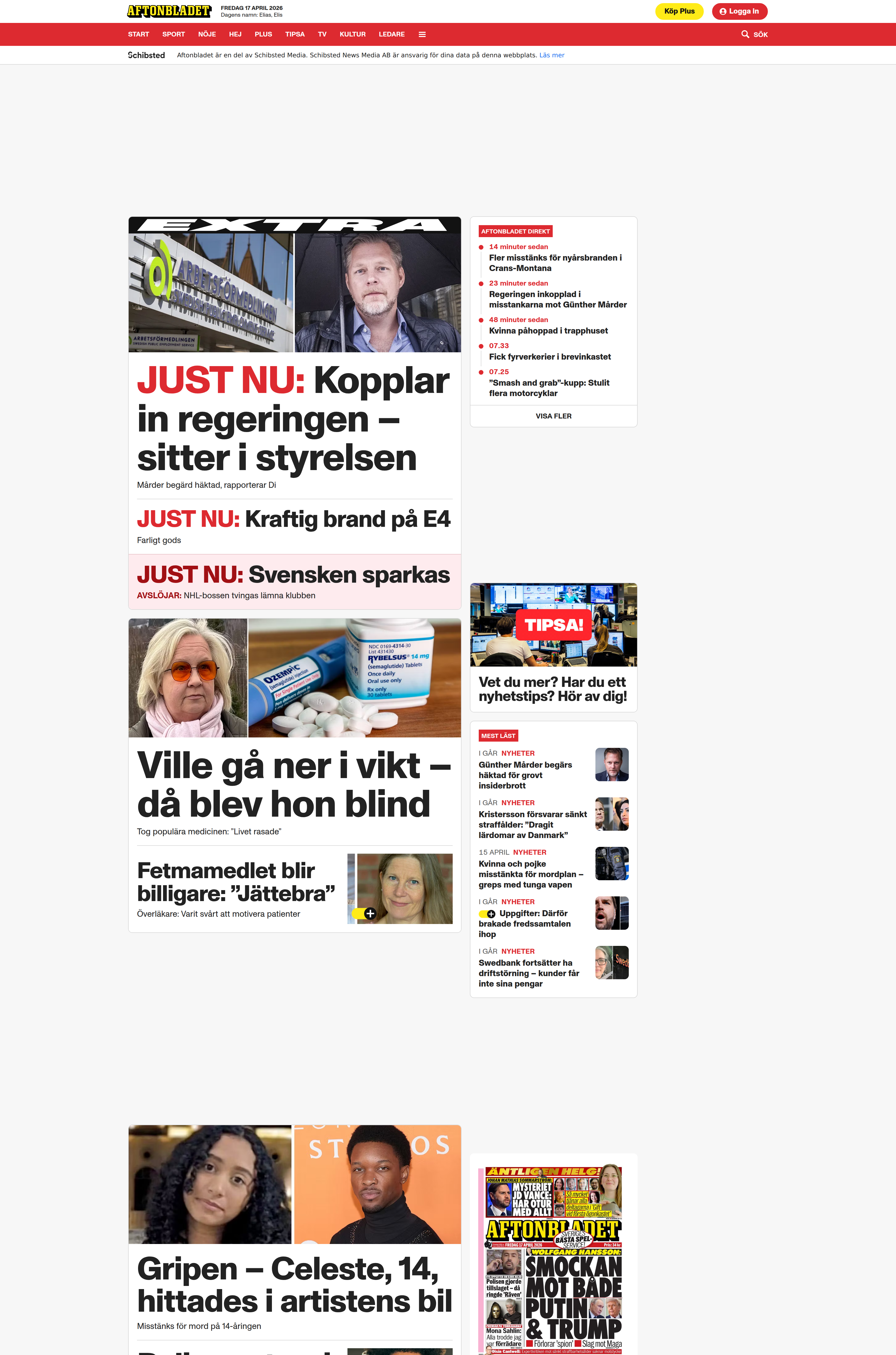This screenshot has height=1355, width=896.
Task: Open Ville gå ner i vikt article
Action: pos(294,784)
